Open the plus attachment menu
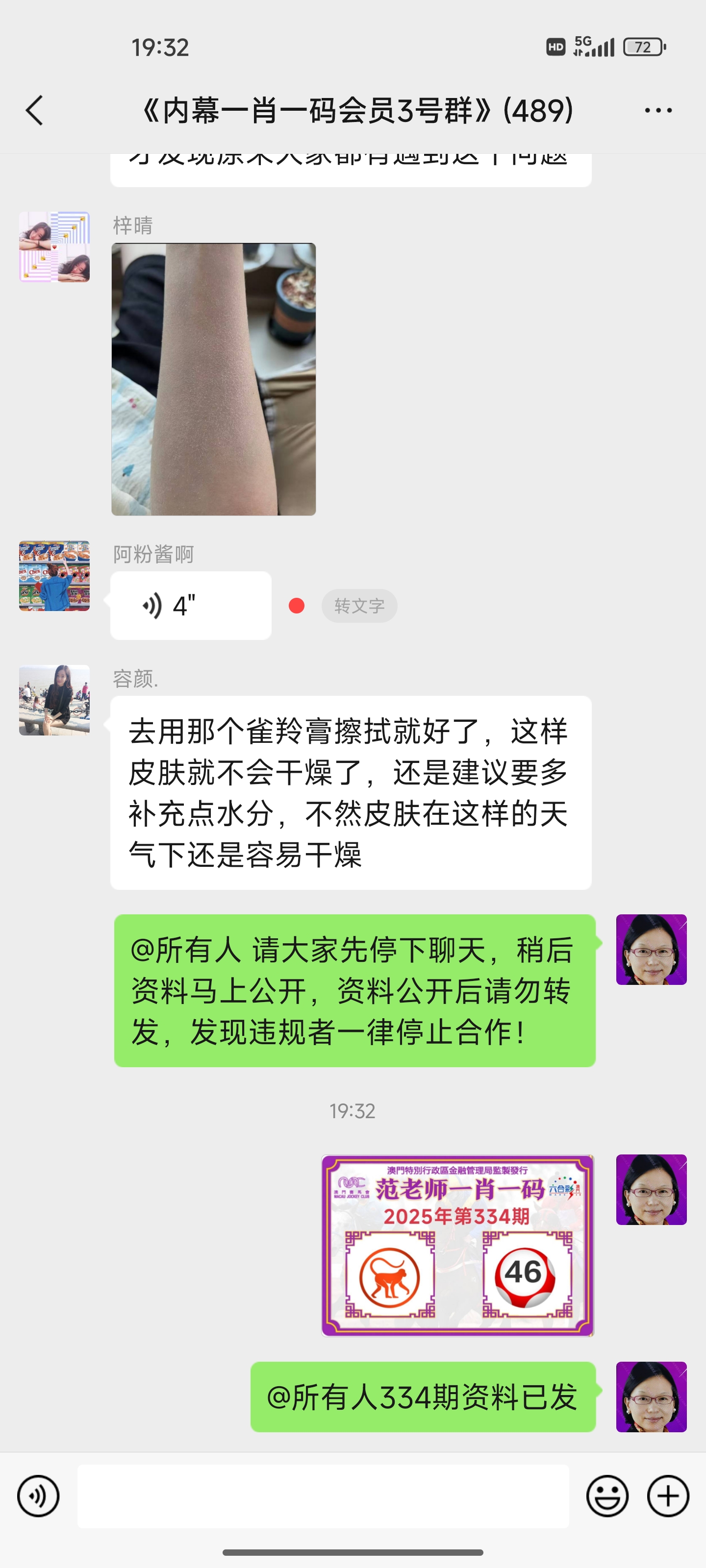706x1568 pixels. (x=668, y=1495)
